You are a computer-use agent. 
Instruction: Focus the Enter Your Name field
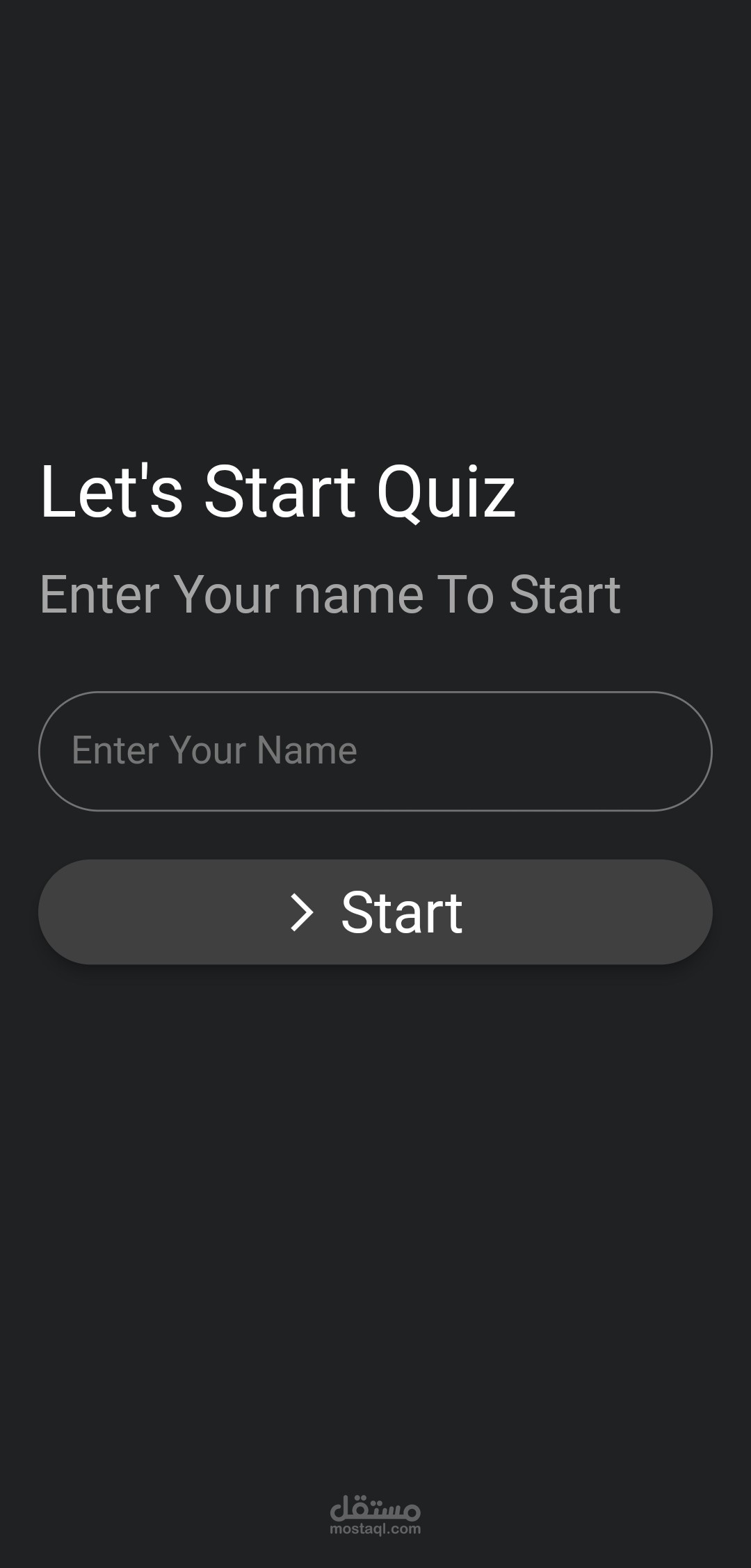[375, 751]
